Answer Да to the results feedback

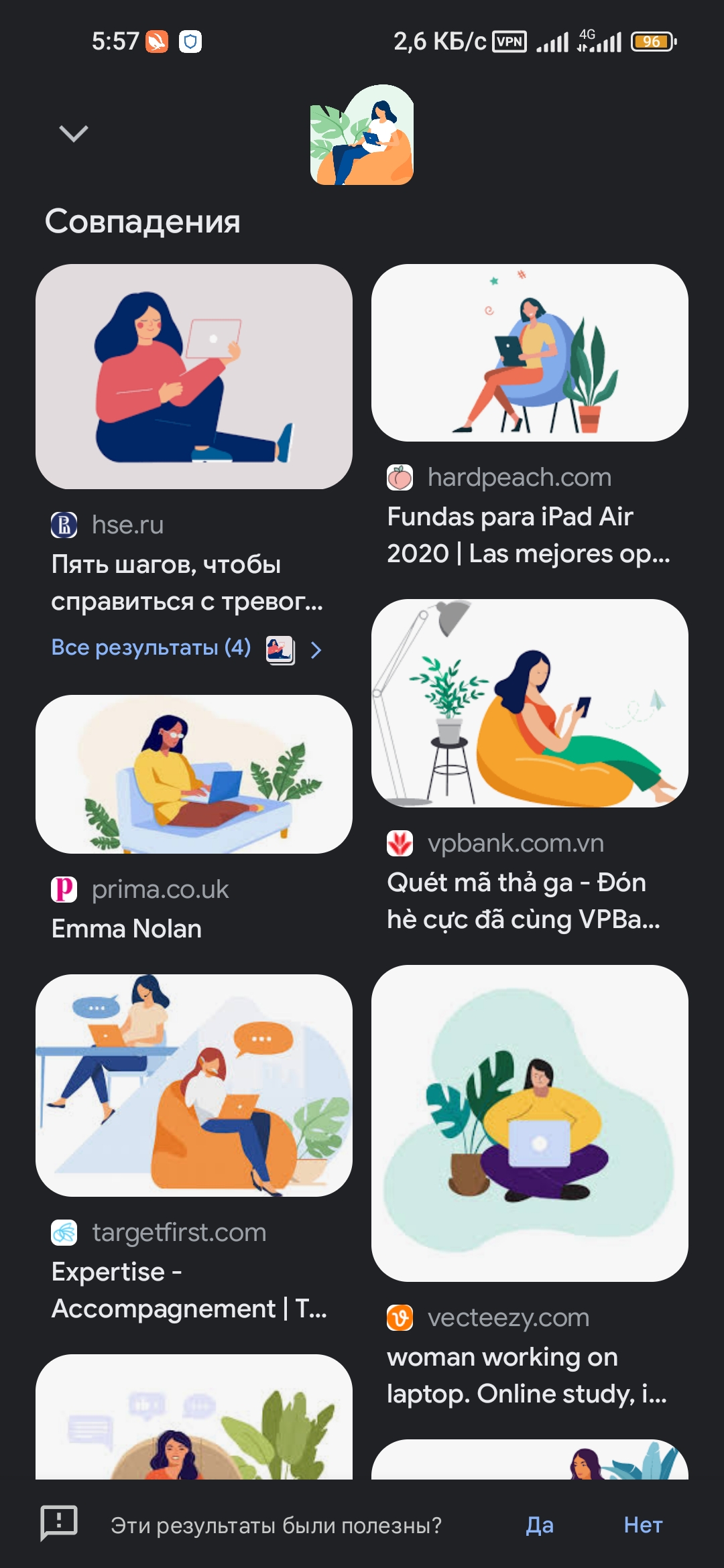pos(540,1525)
